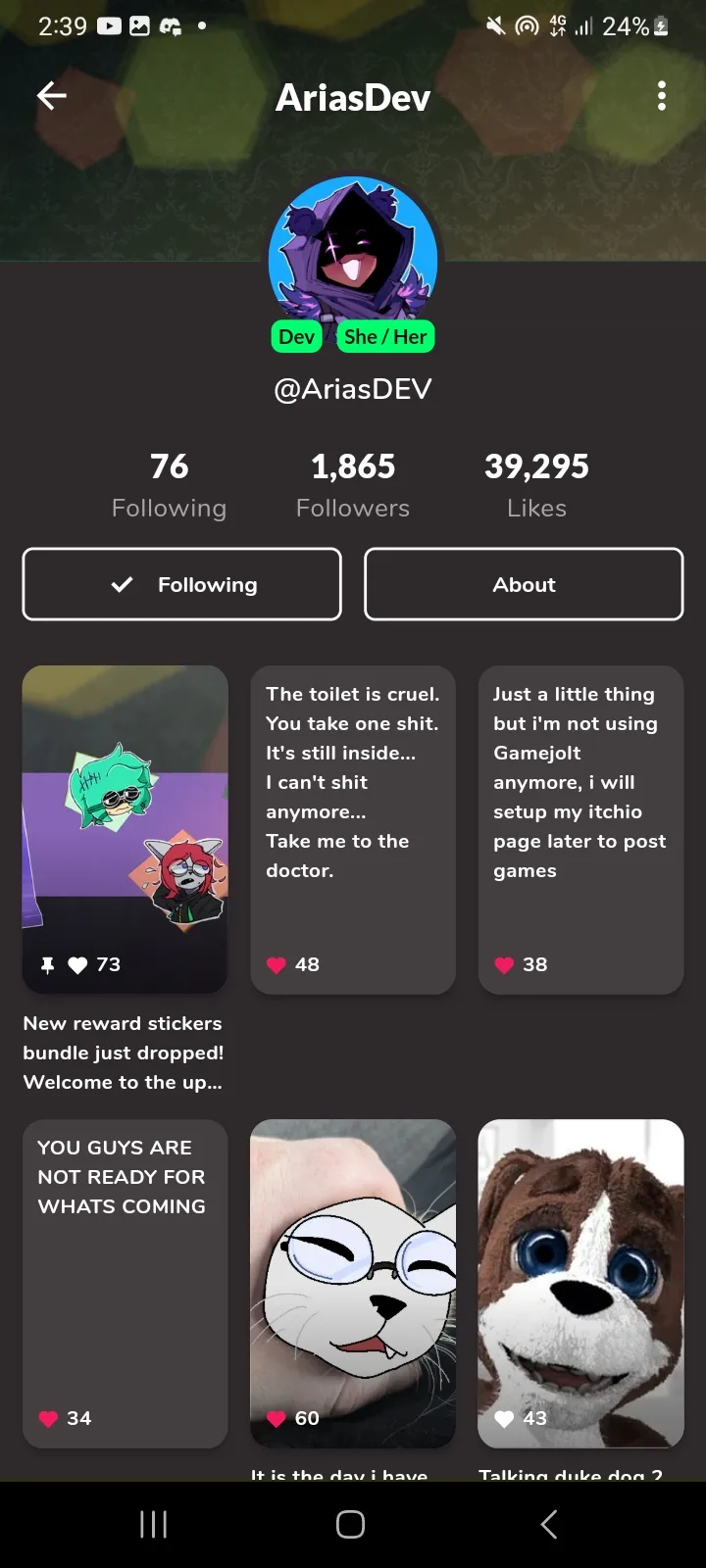The image size is (706, 1568).
Task: Open the 'toilet is cruel' post
Action: [353, 828]
